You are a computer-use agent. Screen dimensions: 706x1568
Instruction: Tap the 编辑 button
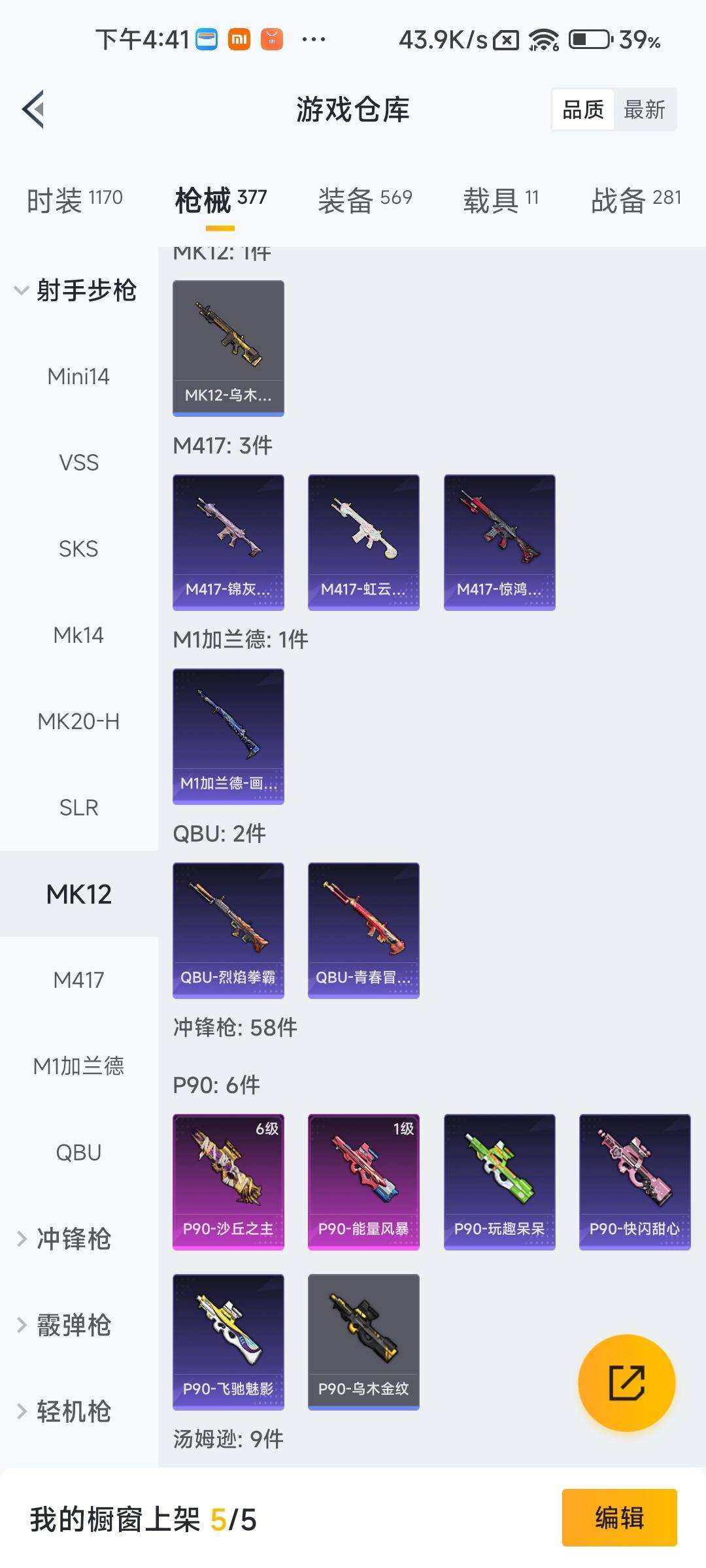(x=619, y=1517)
